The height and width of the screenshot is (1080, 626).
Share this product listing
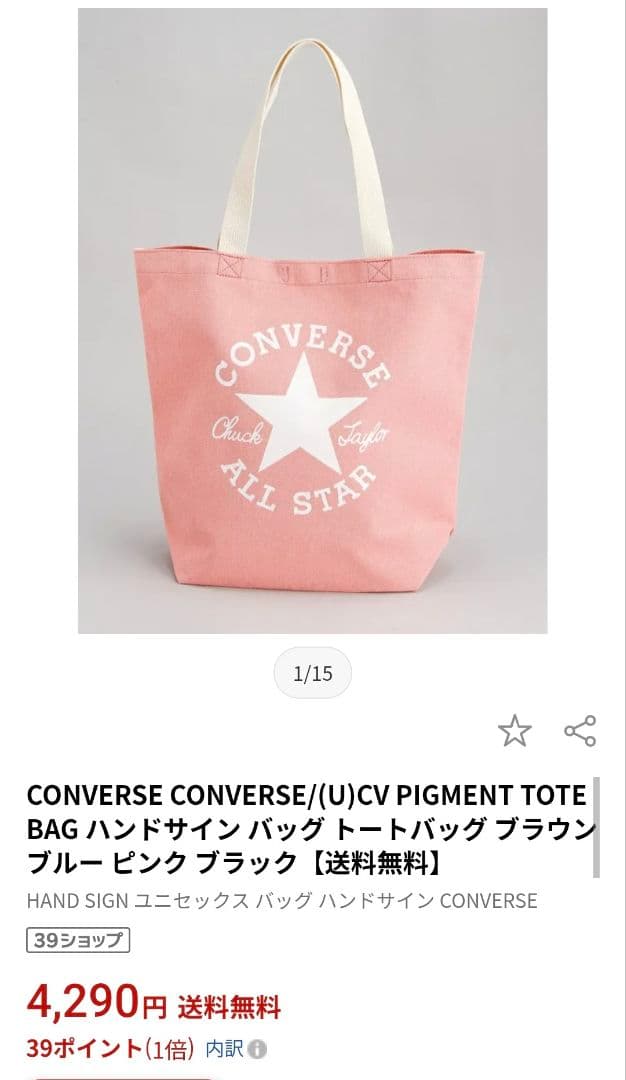pos(580,731)
